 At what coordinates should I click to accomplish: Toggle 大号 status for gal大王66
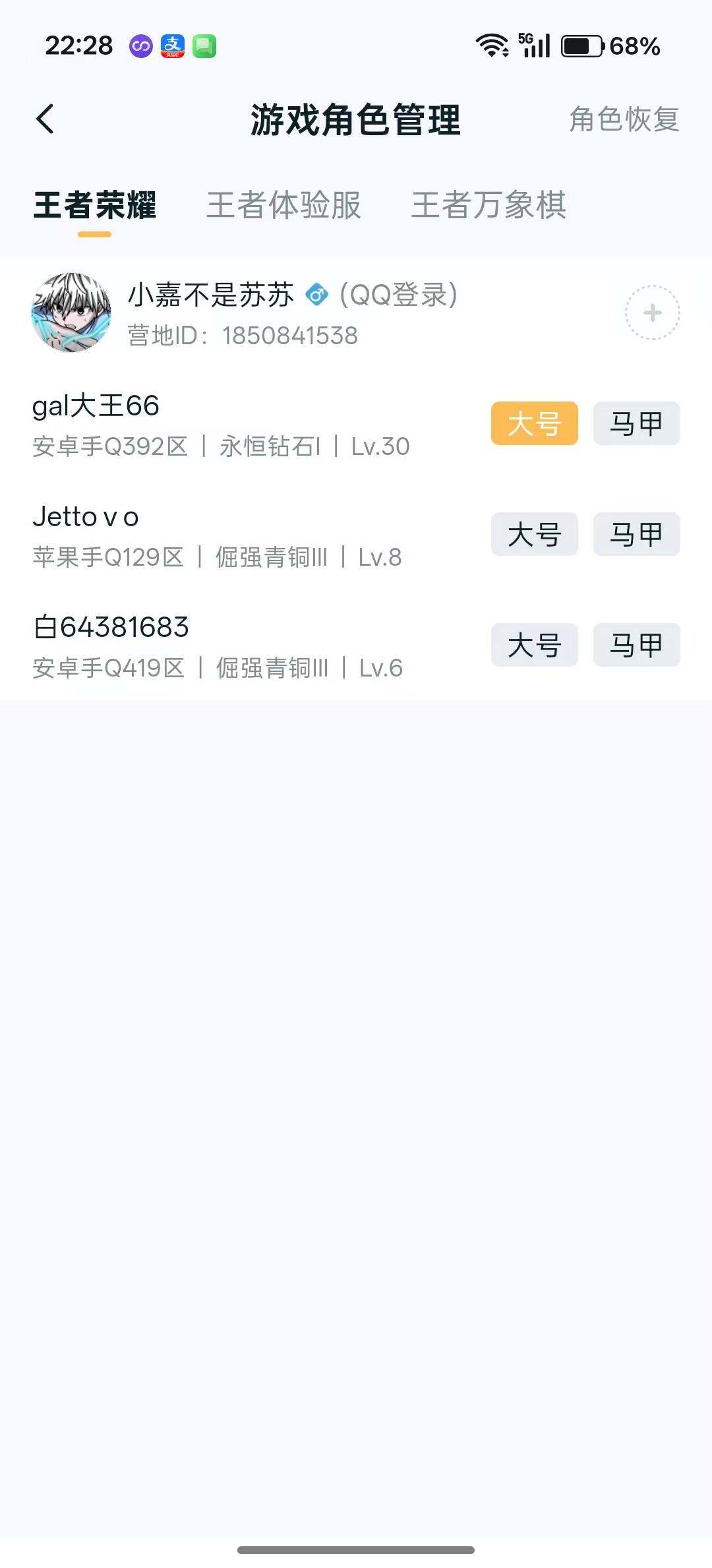point(534,423)
